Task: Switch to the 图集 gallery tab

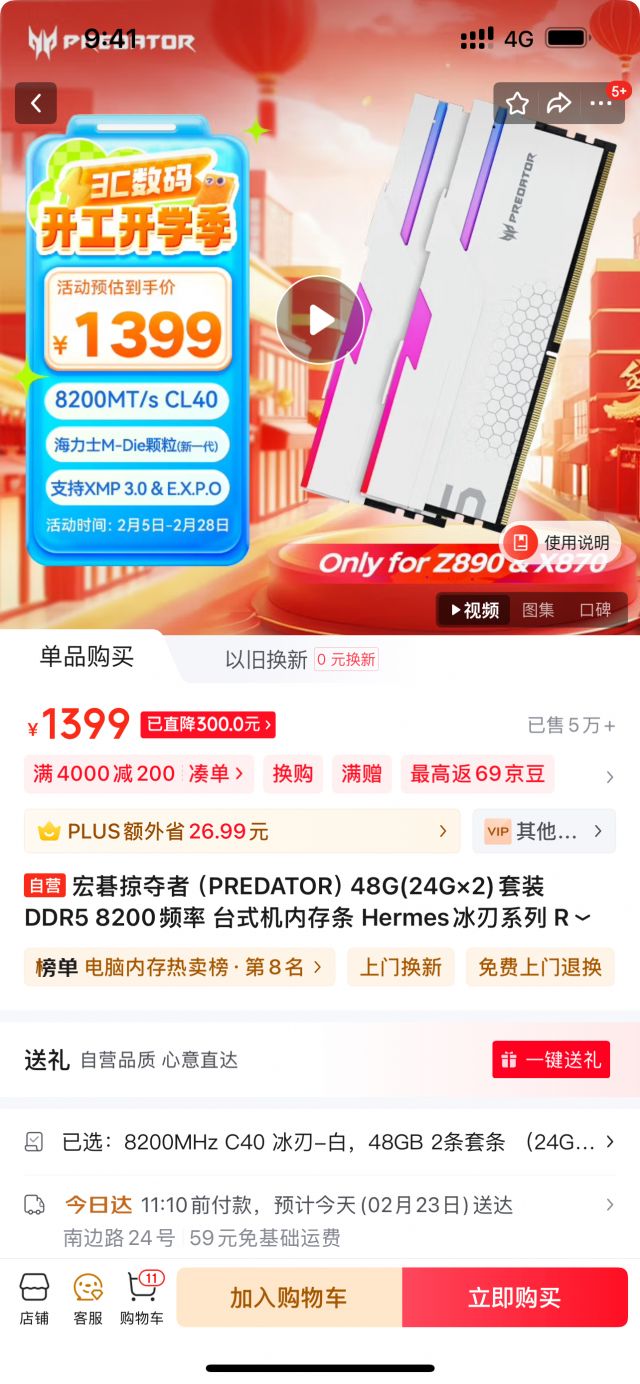Action: [x=538, y=610]
